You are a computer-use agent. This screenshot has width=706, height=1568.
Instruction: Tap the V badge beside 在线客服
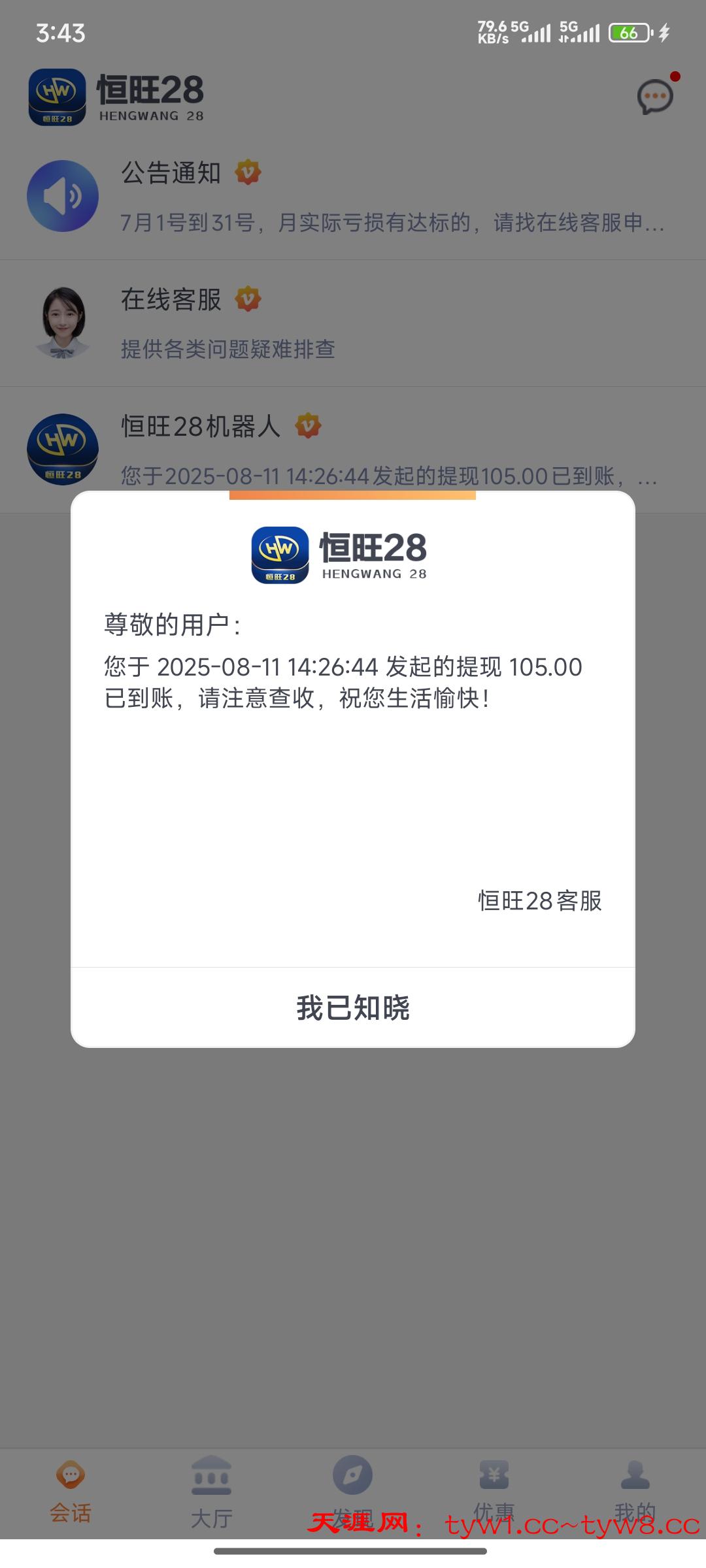[247, 299]
